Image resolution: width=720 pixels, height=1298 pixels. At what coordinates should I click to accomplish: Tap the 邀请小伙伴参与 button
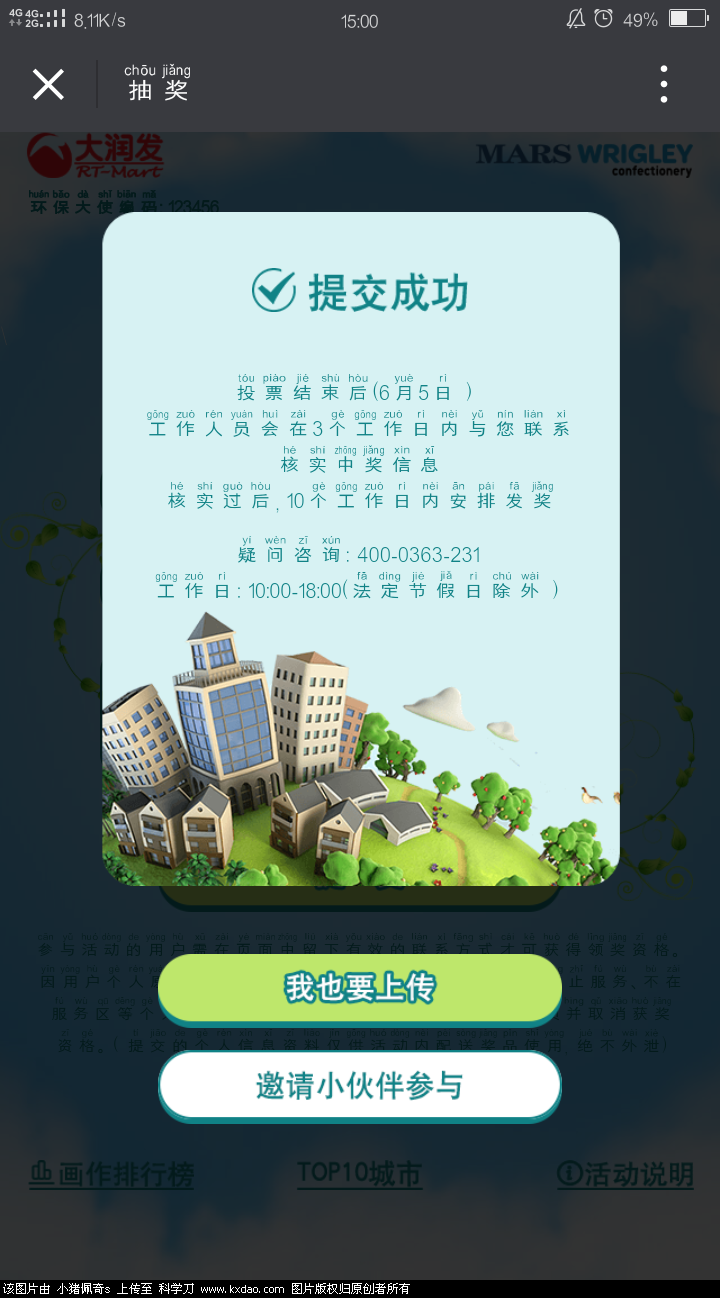tap(359, 1084)
